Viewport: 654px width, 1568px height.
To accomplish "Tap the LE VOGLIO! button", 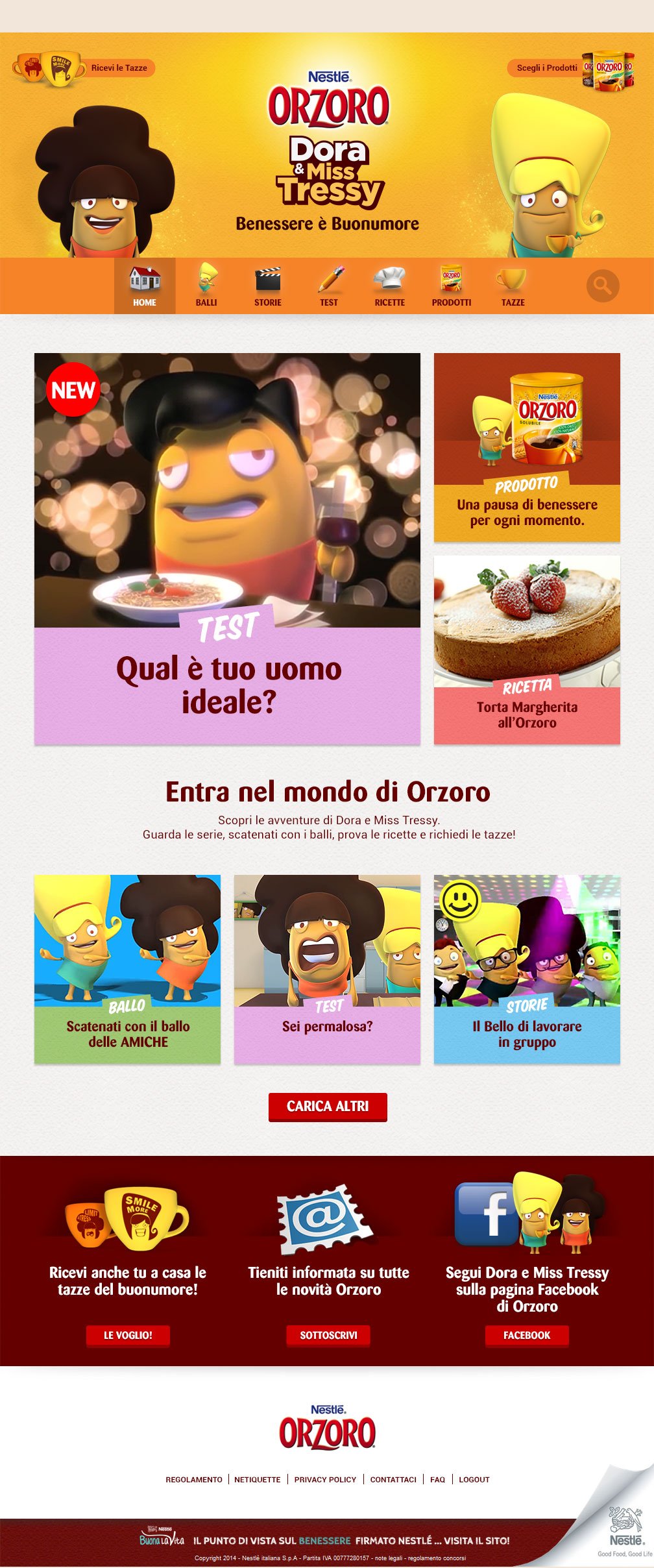I will coord(128,1335).
